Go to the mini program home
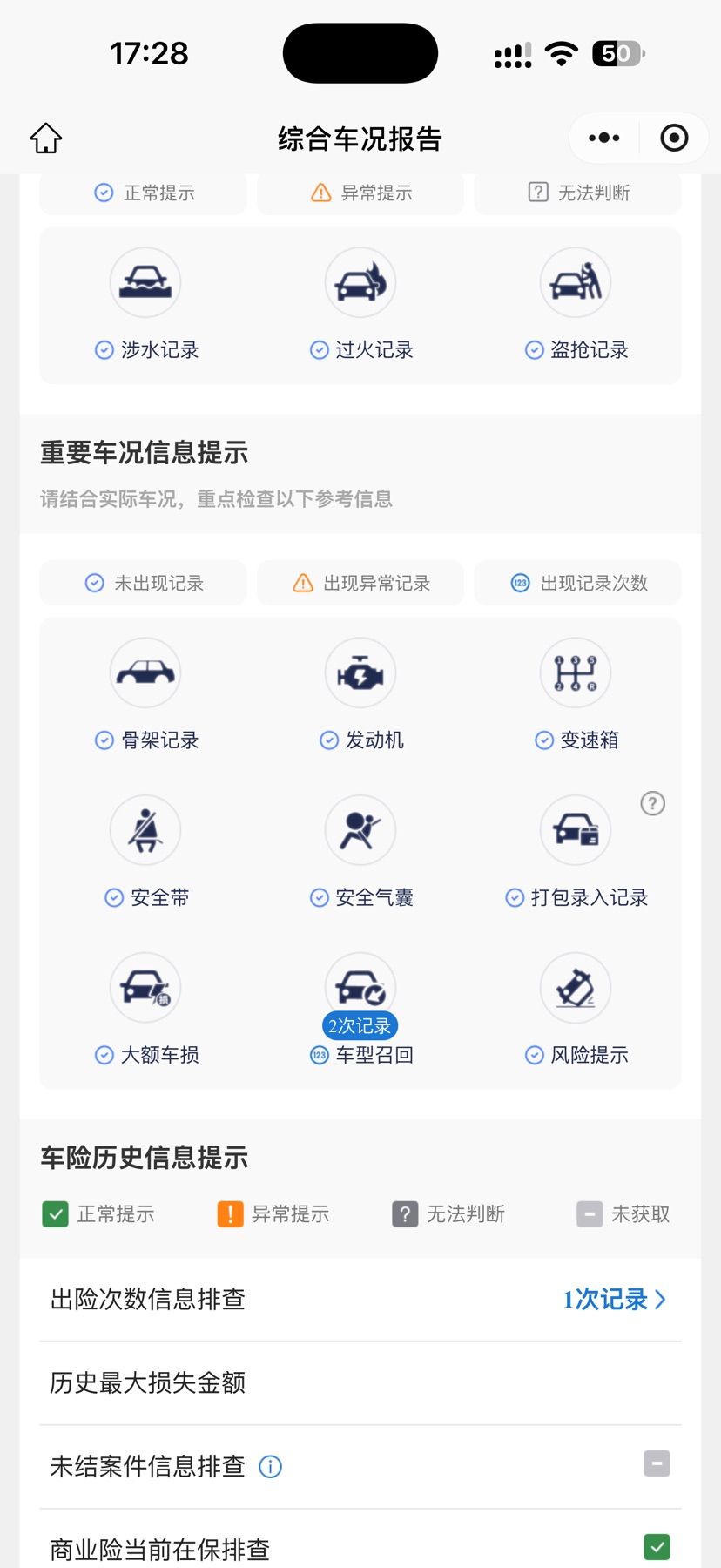Image resolution: width=721 pixels, height=1568 pixels. pyautogui.click(x=46, y=139)
